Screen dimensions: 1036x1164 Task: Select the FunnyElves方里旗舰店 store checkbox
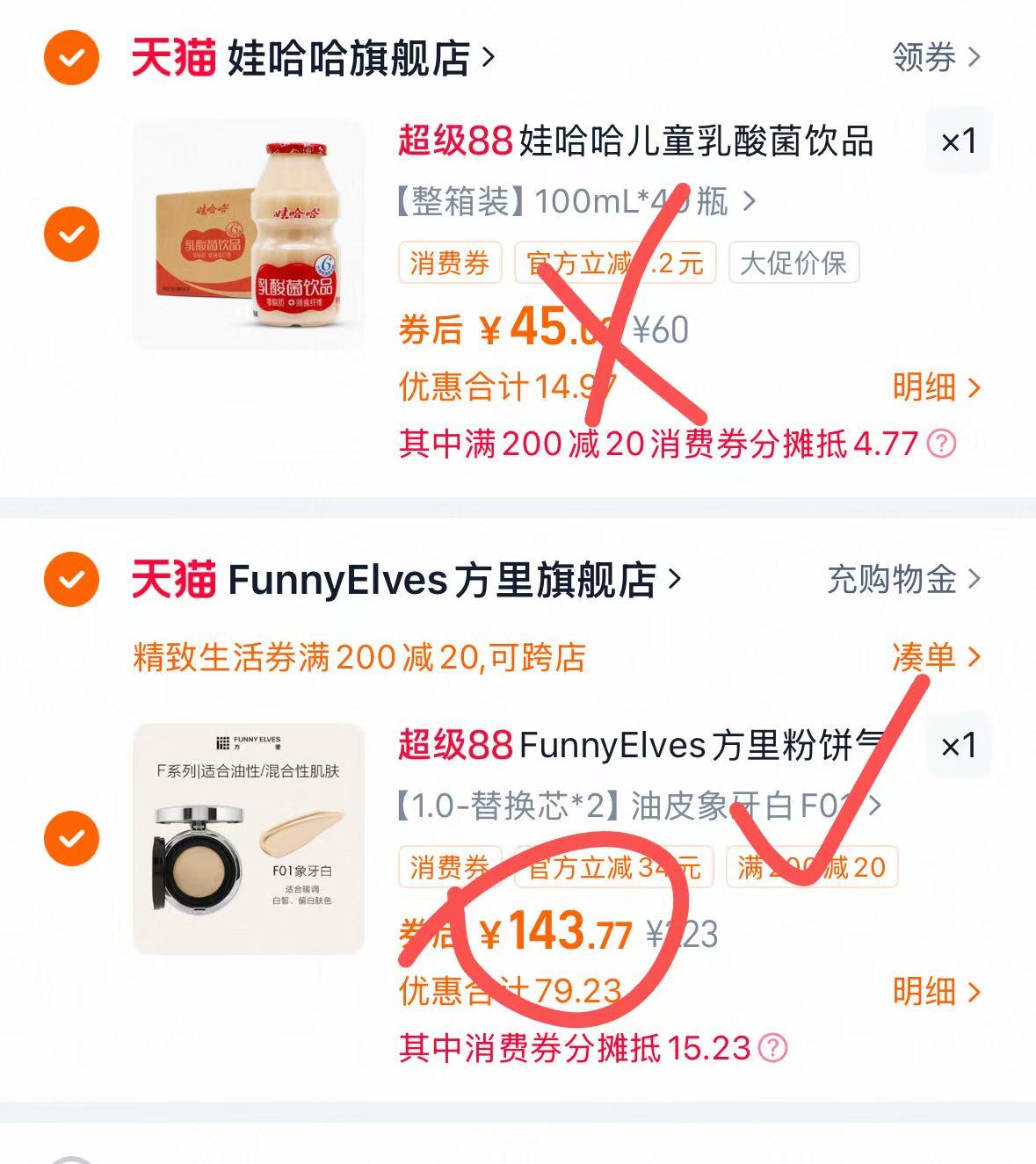pos(69,580)
